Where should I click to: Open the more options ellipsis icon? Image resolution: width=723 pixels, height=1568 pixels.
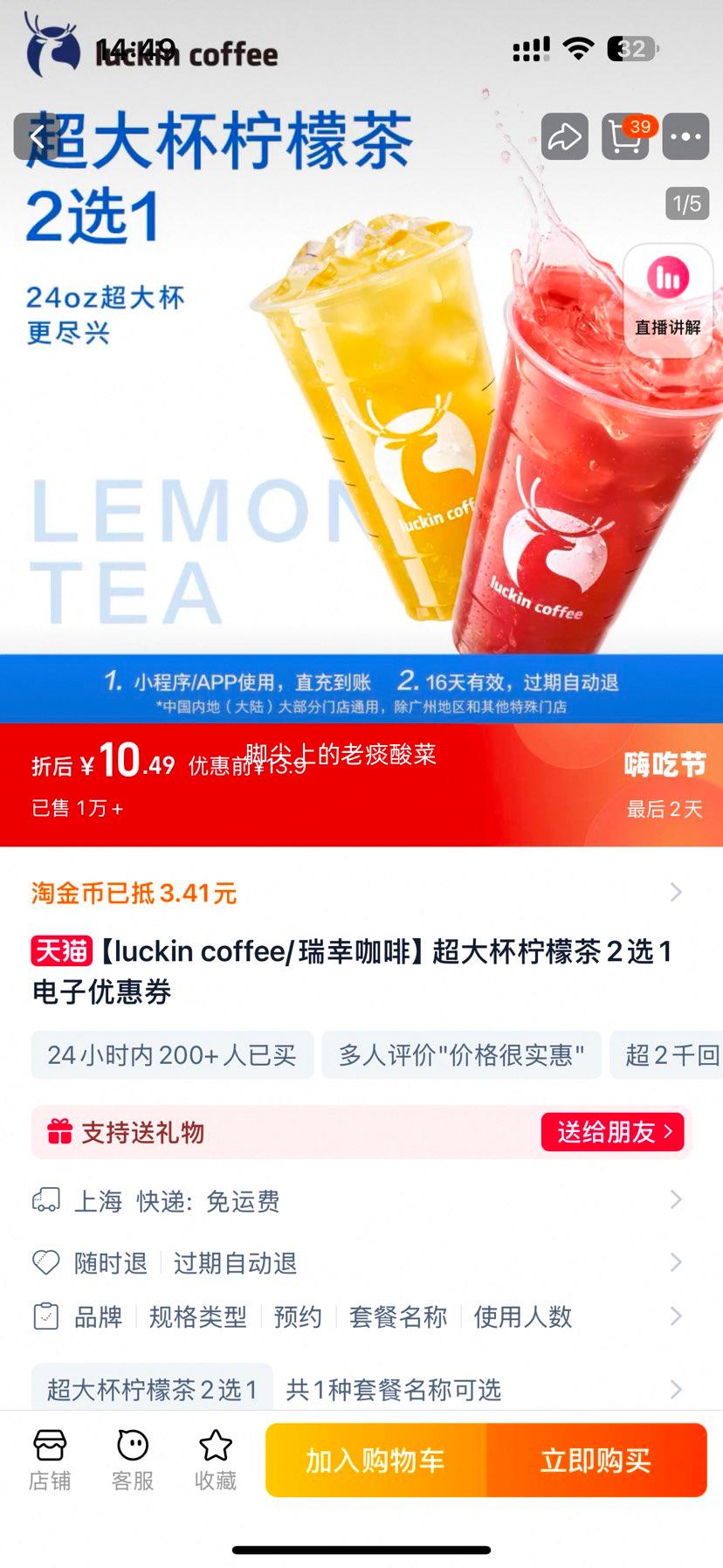tap(686, 137)
